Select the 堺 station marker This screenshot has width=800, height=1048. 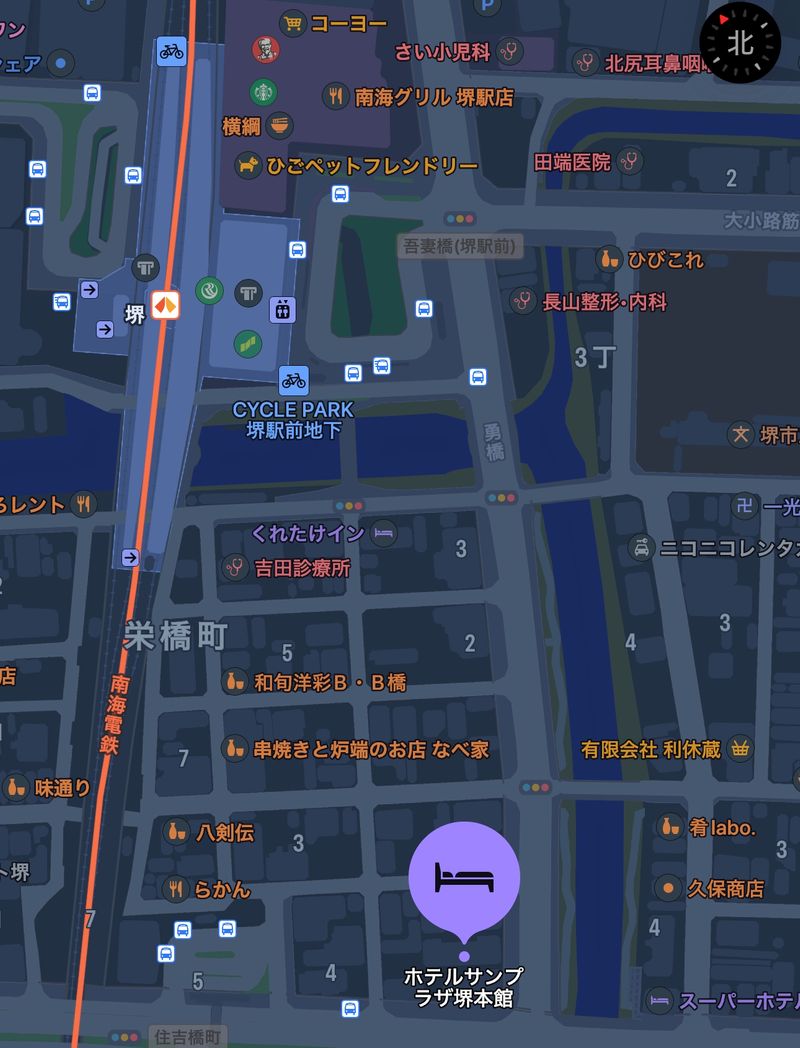164,305
